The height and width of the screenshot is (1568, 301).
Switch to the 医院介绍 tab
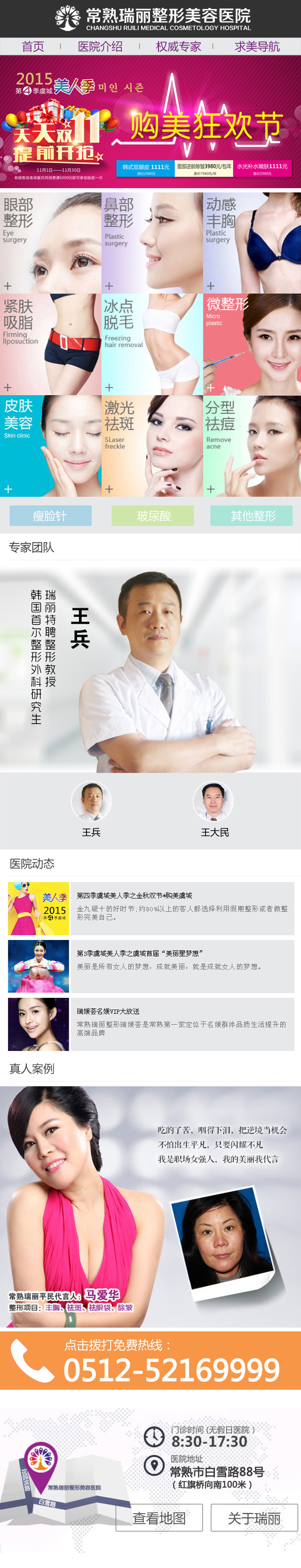100,46
